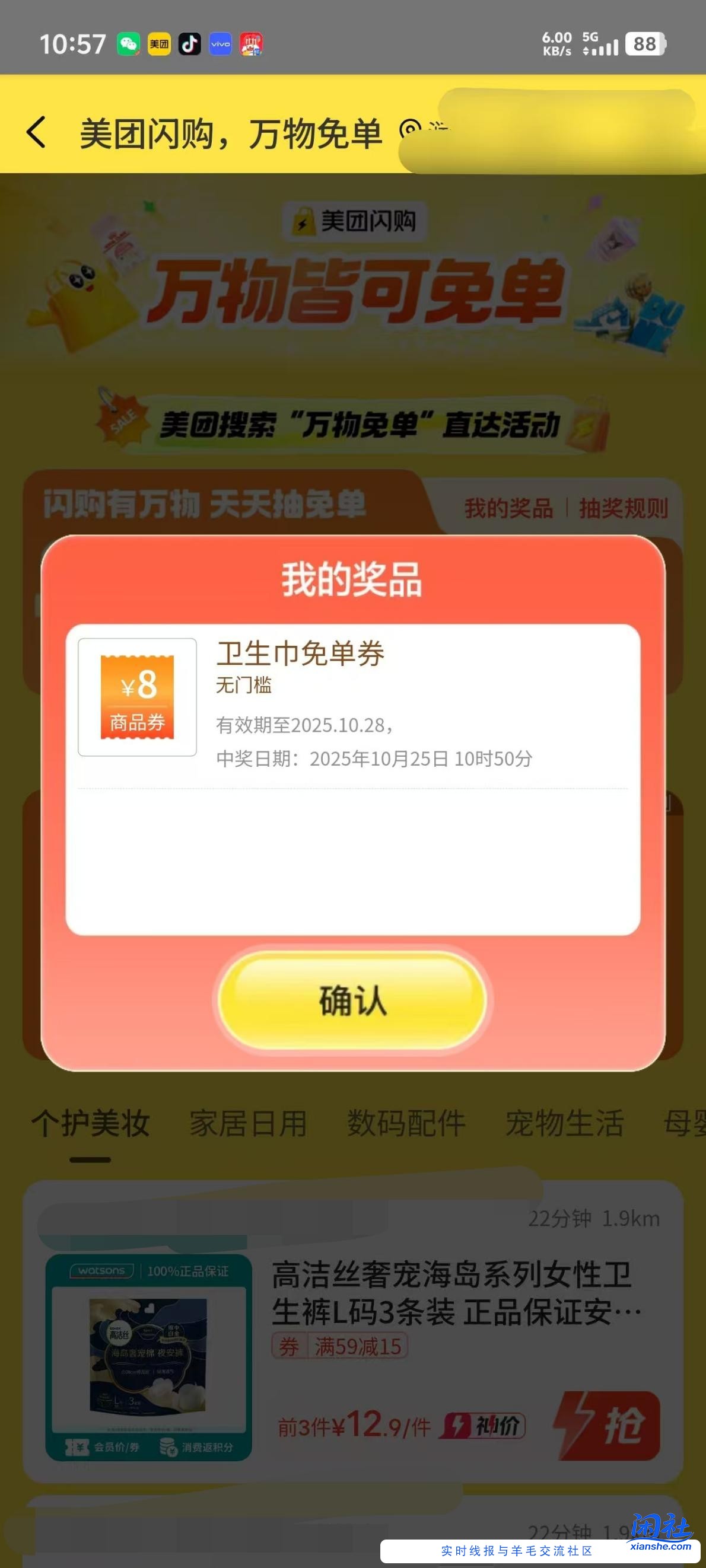Open the Meituan icon in status bar
This screenshot has height=1568, width=706.
pyautogui.click(x=158, y=43)
